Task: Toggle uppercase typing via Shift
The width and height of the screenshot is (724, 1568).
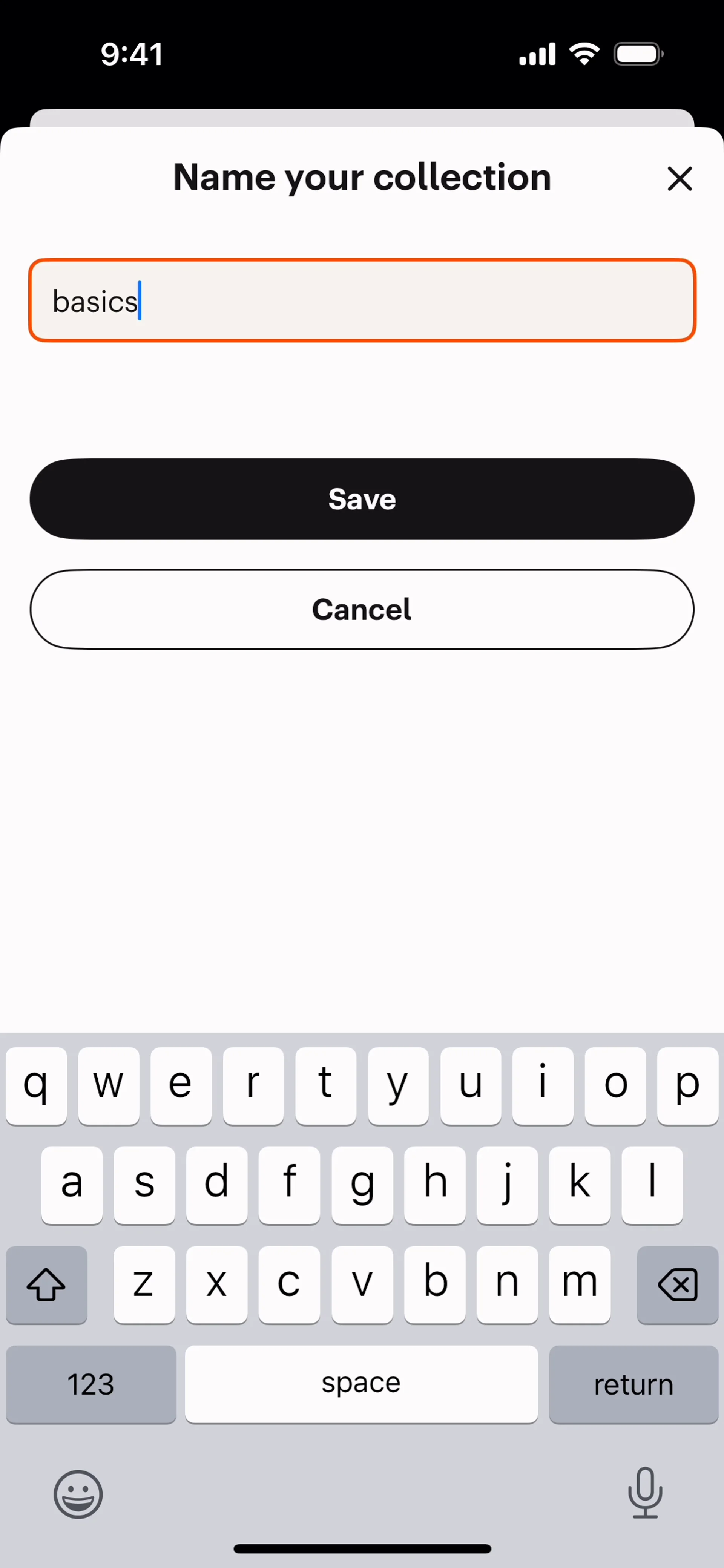Action: [46, 1284]
